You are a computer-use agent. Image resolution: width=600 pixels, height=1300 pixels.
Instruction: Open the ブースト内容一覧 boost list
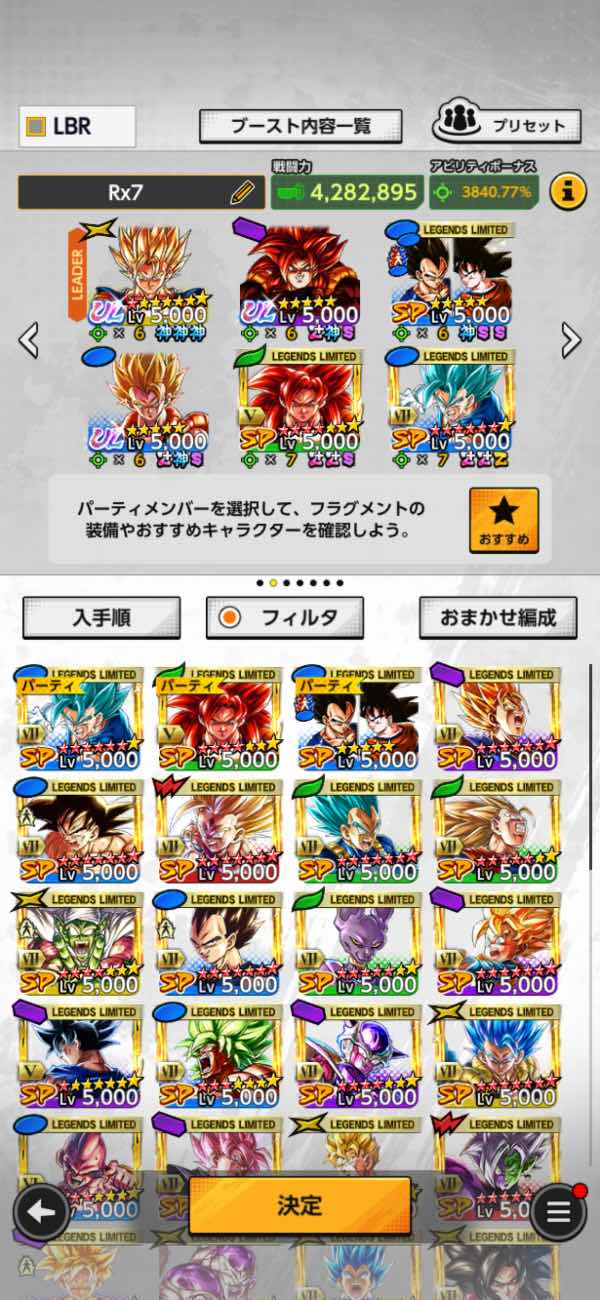(300, 126)
